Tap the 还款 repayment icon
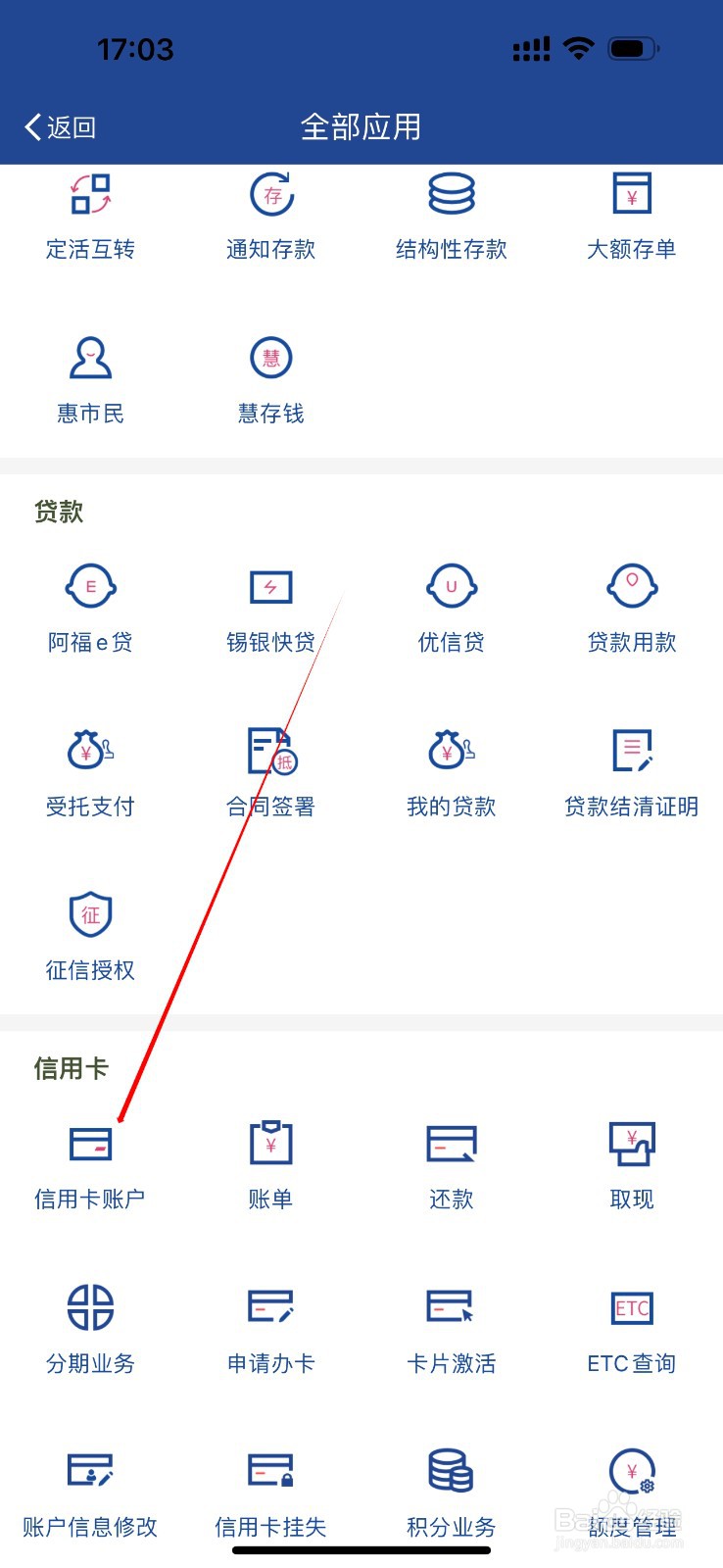The width and height of the screenshot is (723, 1568). (x=451, y=1164)
